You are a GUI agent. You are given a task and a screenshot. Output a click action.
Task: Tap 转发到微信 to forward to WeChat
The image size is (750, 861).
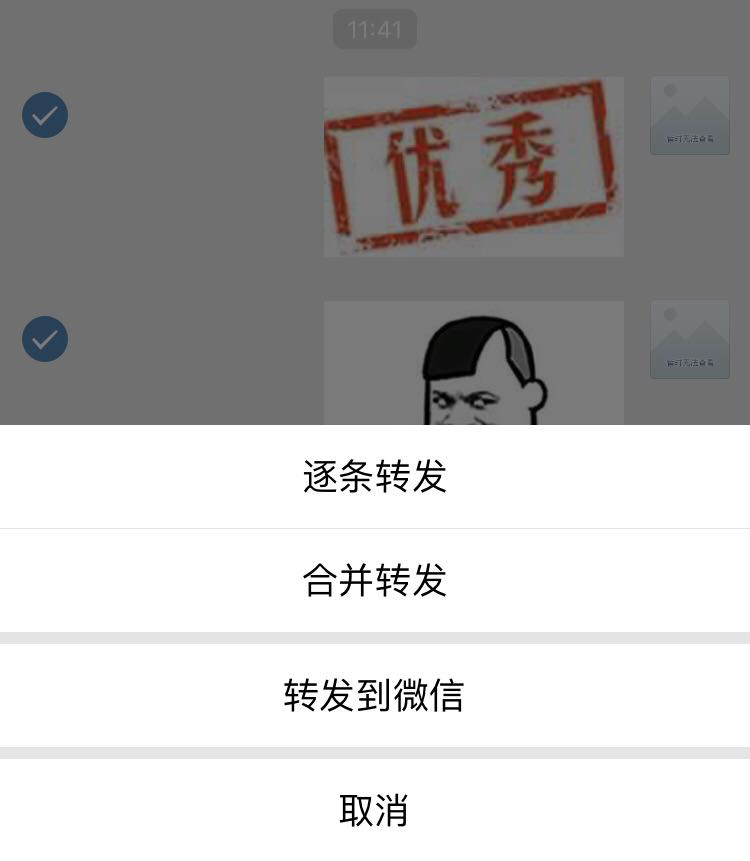[x=374, y=696]
